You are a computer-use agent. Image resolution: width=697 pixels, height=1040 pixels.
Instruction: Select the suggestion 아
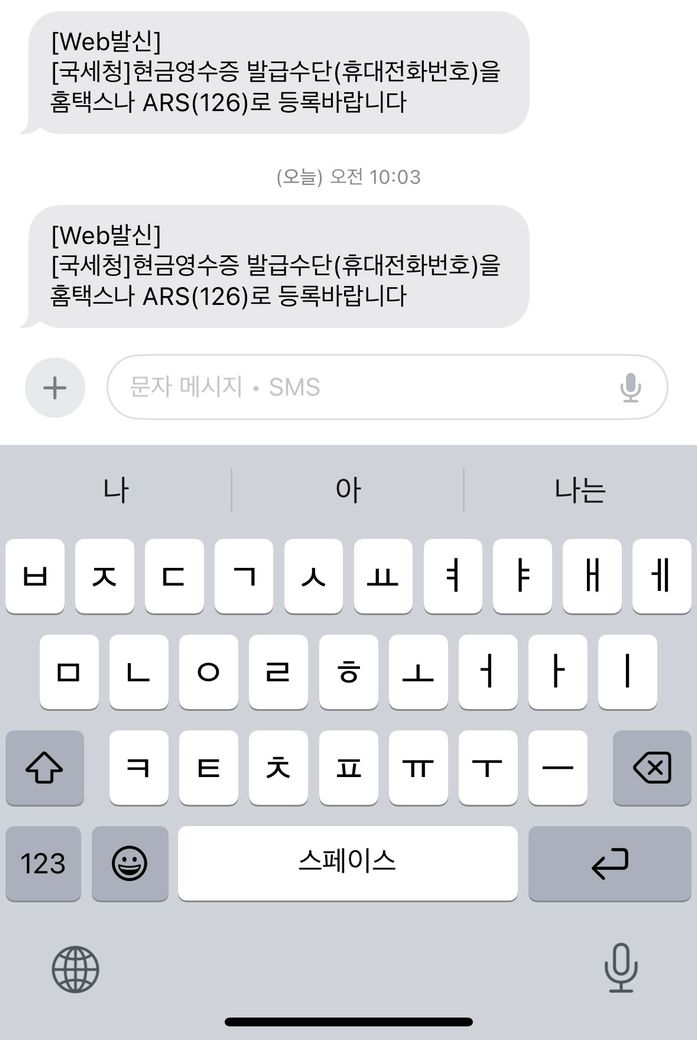[x=348, y=490]
